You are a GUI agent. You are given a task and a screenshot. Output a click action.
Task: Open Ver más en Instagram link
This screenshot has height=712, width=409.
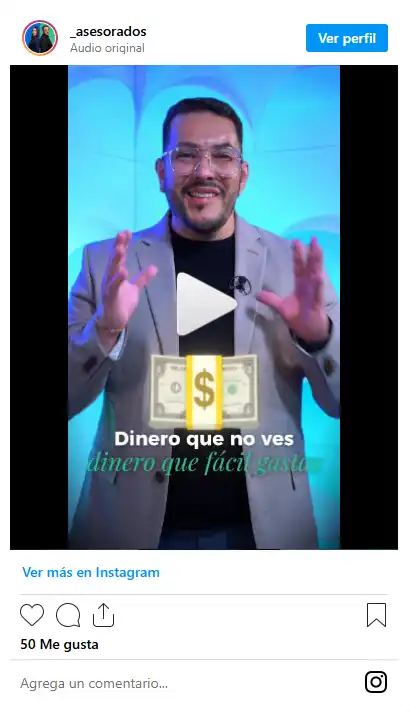[x=91, y=572]
